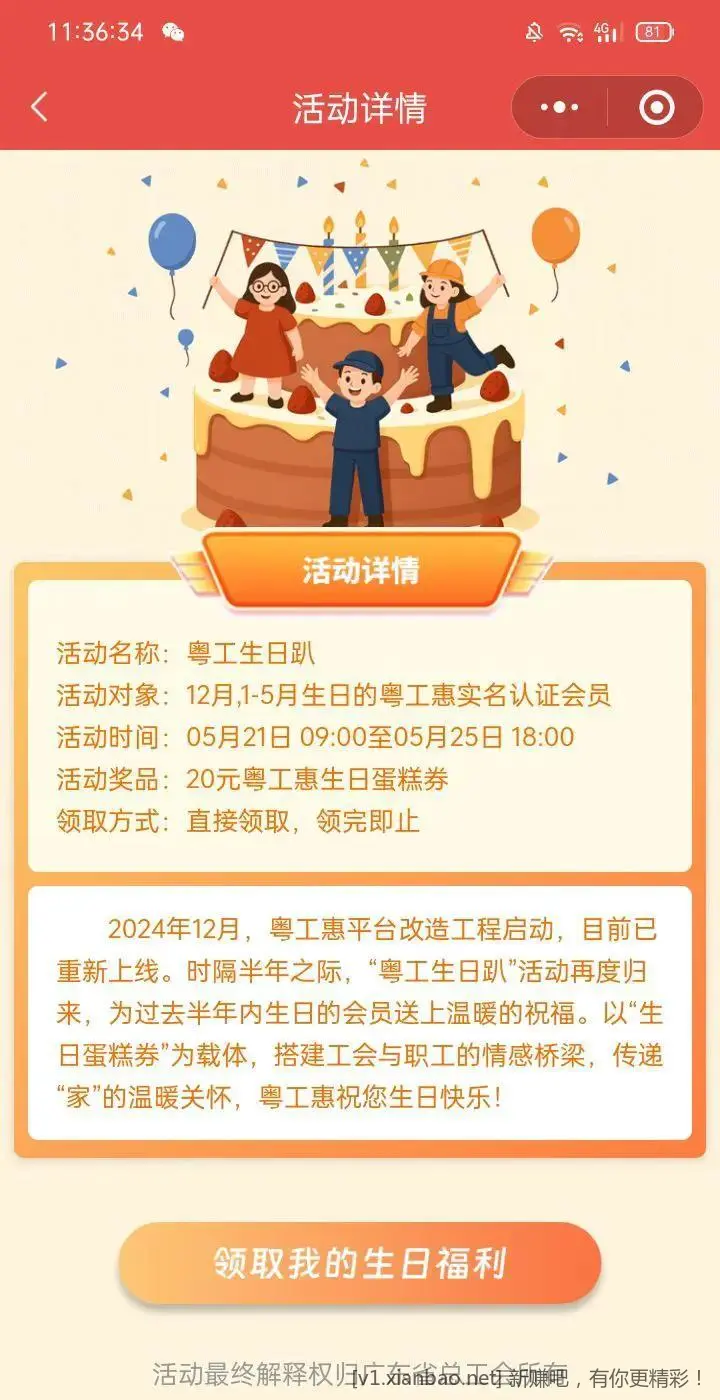Close the mini program with the circle icon
Viewport: 720px width, 1400px height.
click(x=657, y=107)
